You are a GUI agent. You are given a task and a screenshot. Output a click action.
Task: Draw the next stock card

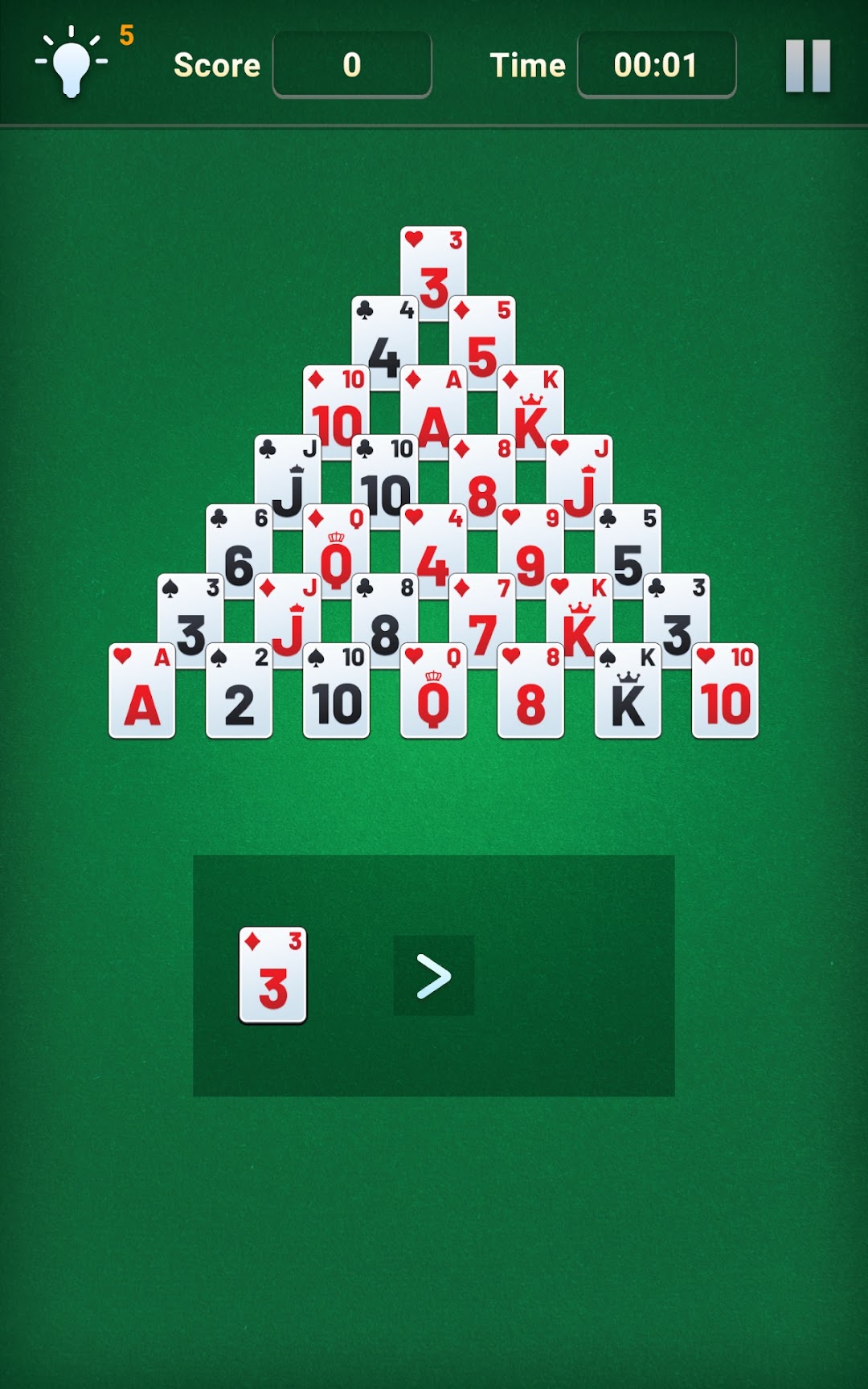tap(433, 975)
